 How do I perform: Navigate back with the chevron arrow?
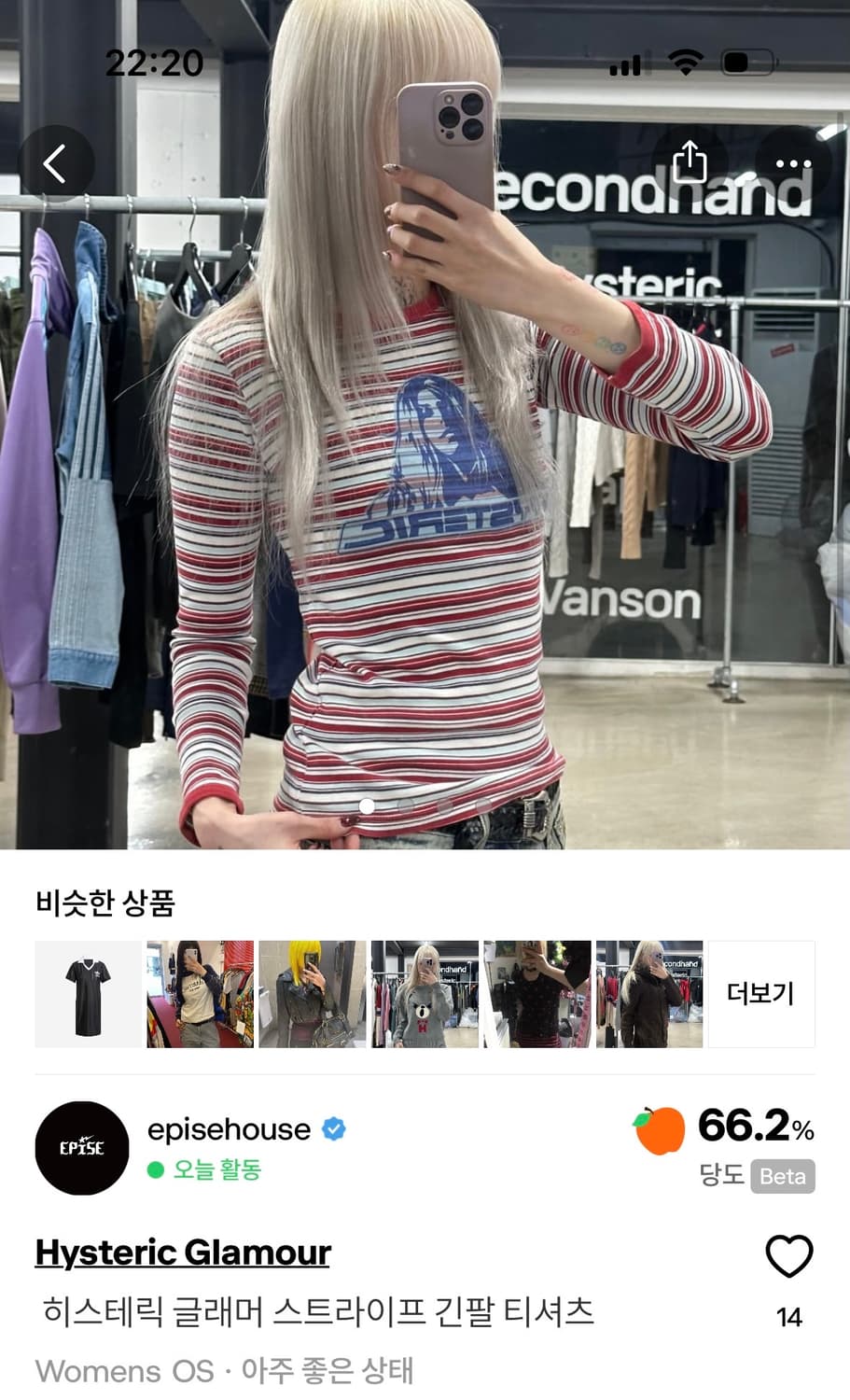click(x=56, y=161)
